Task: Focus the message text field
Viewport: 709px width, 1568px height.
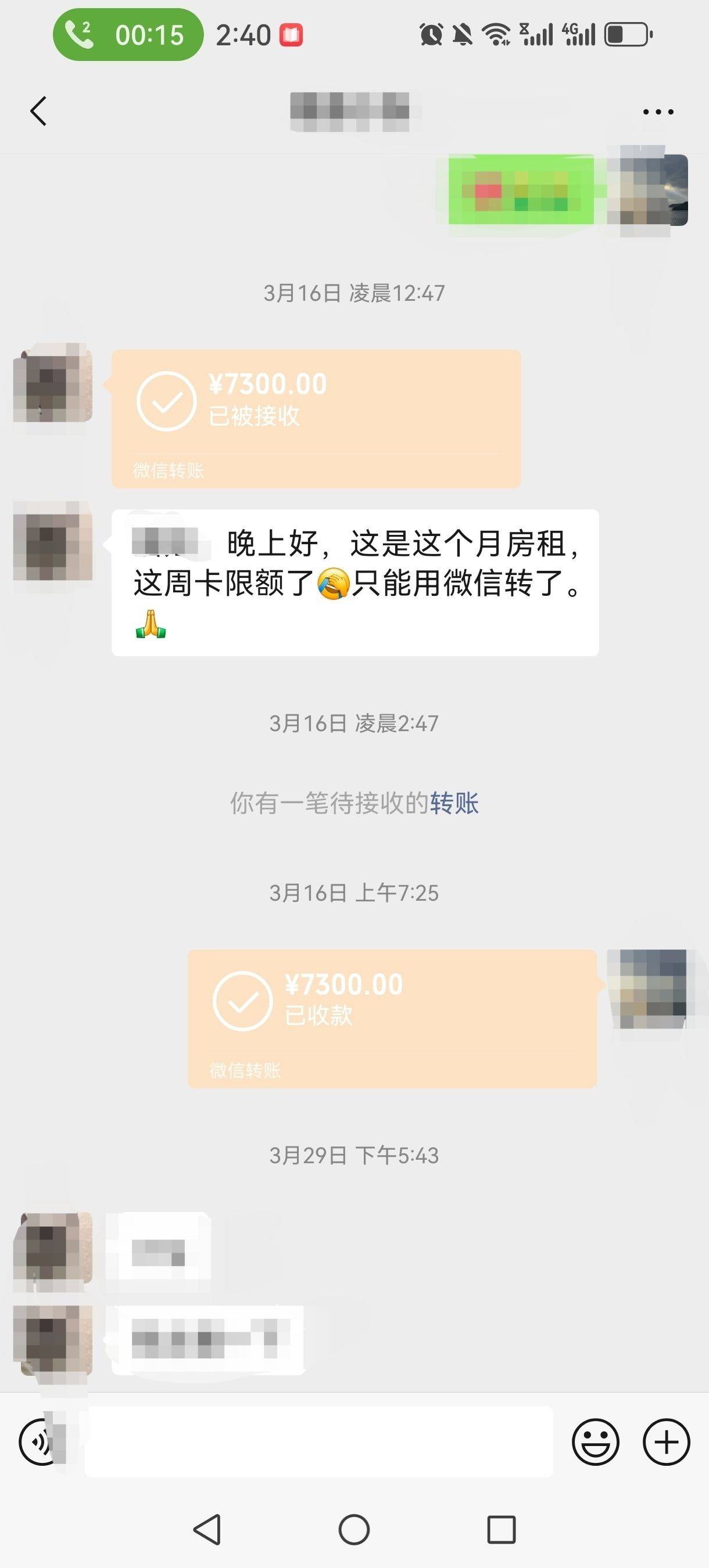Action: pyautogui.click(x=318, y=1442)
